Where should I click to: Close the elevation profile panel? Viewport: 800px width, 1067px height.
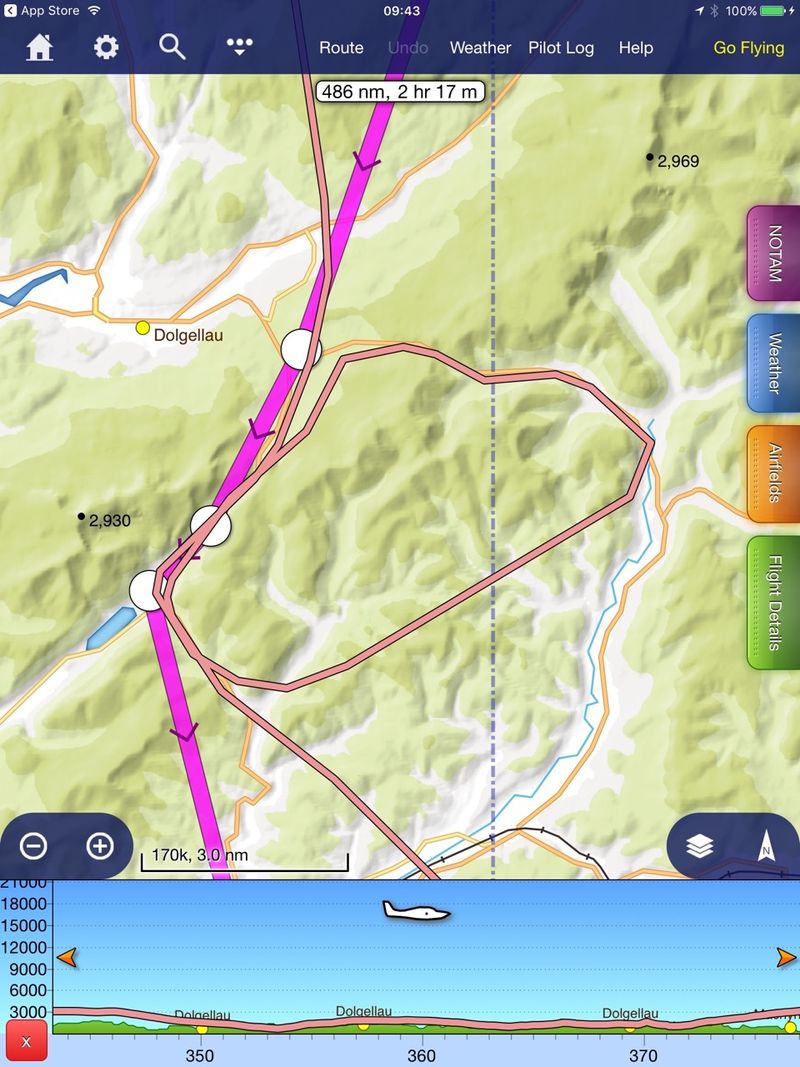tap(26, 1043)
